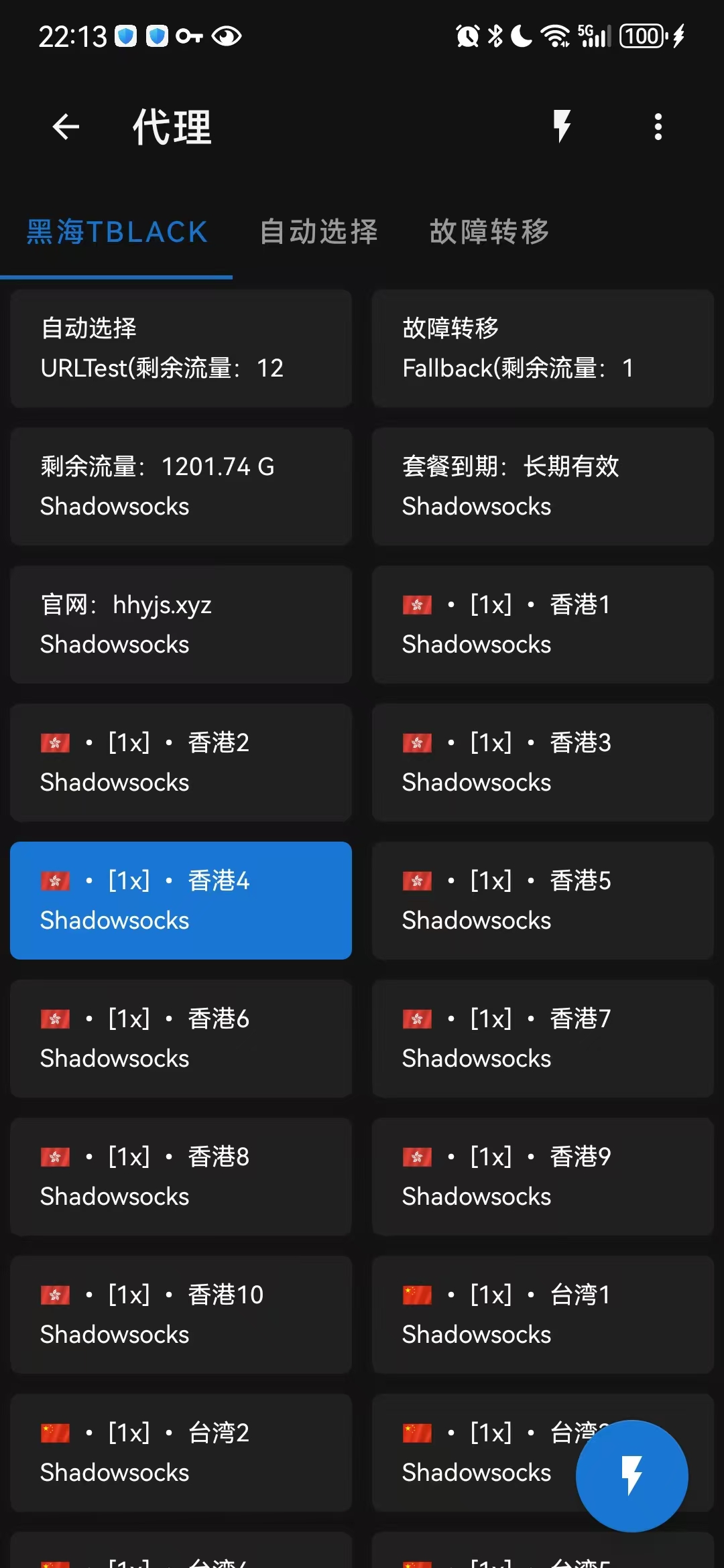Select the 故障转移 Fallback proxy card
The height and width of the screenshot is (1568, 724).
[x=543, y=348]
